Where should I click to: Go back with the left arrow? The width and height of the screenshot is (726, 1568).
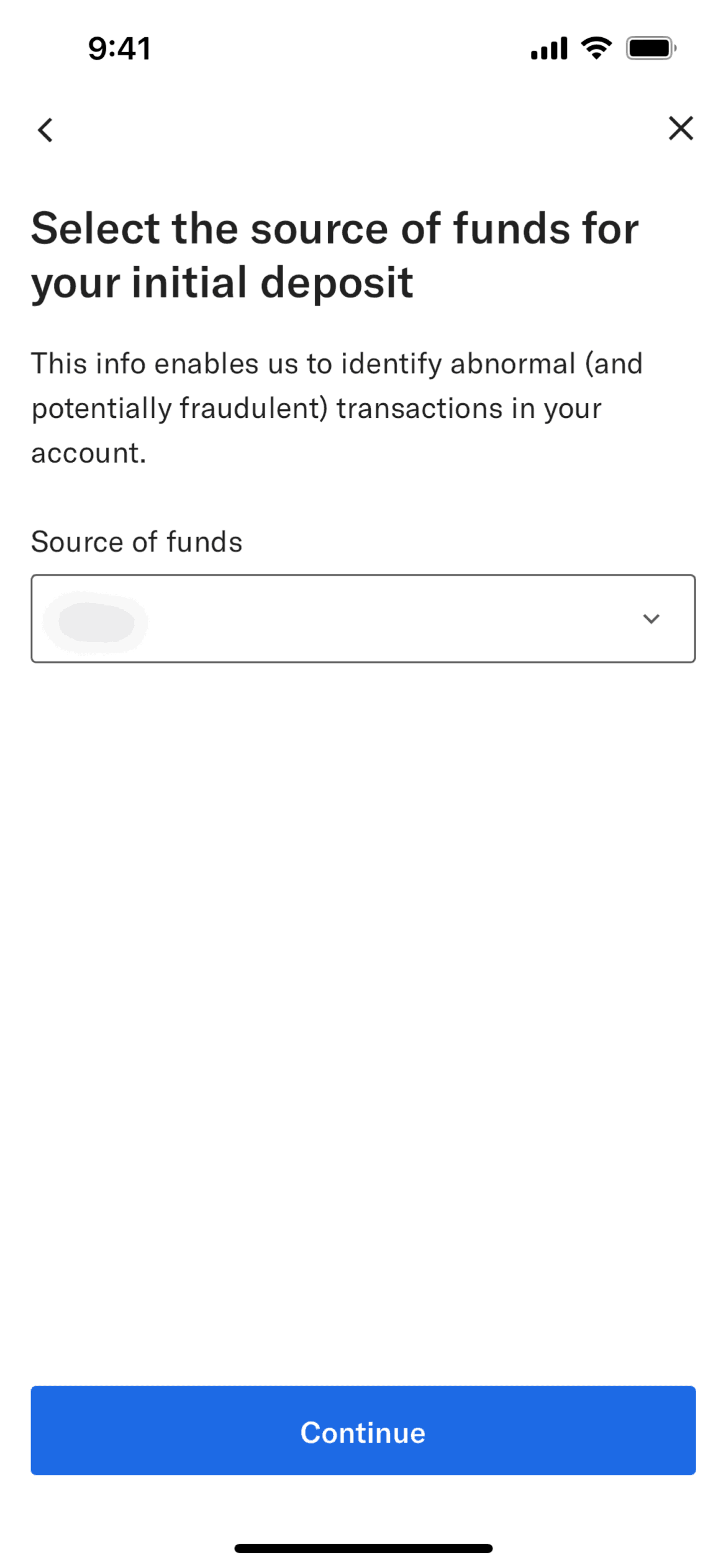(45, 130)
